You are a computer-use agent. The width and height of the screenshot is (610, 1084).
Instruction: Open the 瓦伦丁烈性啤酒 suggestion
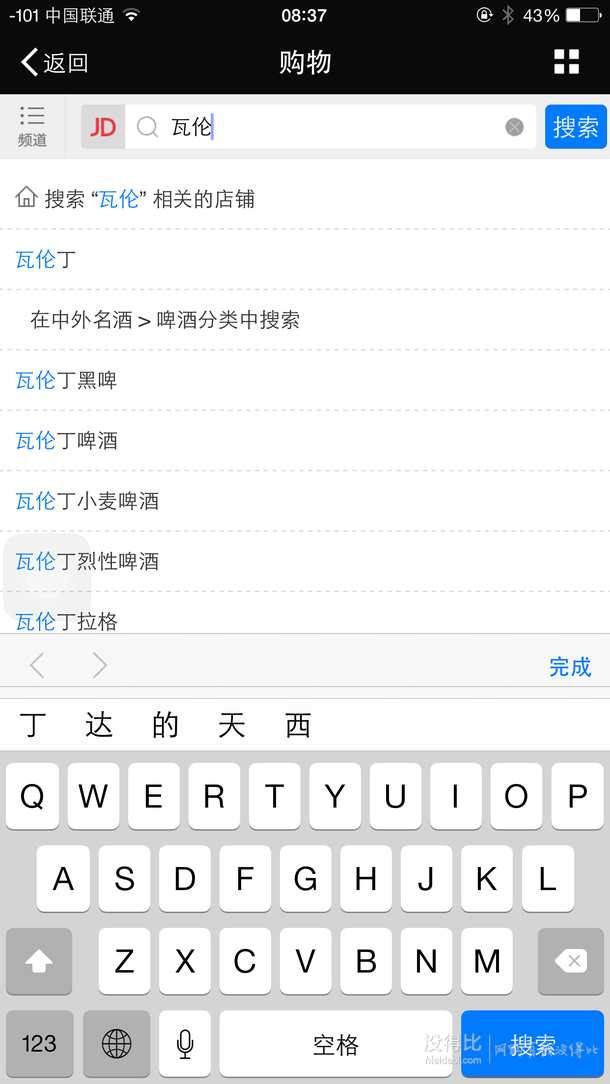pos(87,561)
